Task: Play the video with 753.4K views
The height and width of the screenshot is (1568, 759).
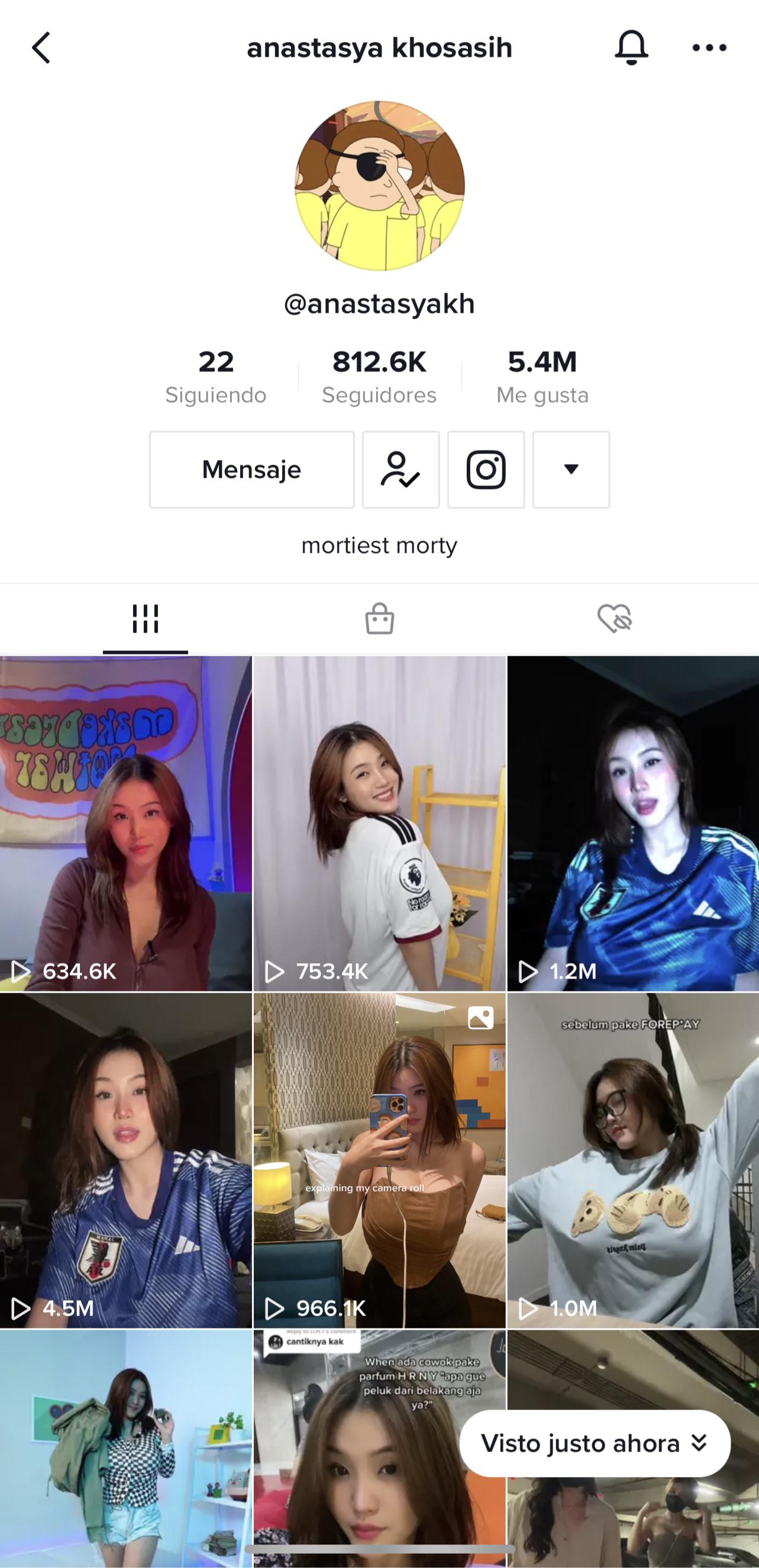Action: [380, 823]
